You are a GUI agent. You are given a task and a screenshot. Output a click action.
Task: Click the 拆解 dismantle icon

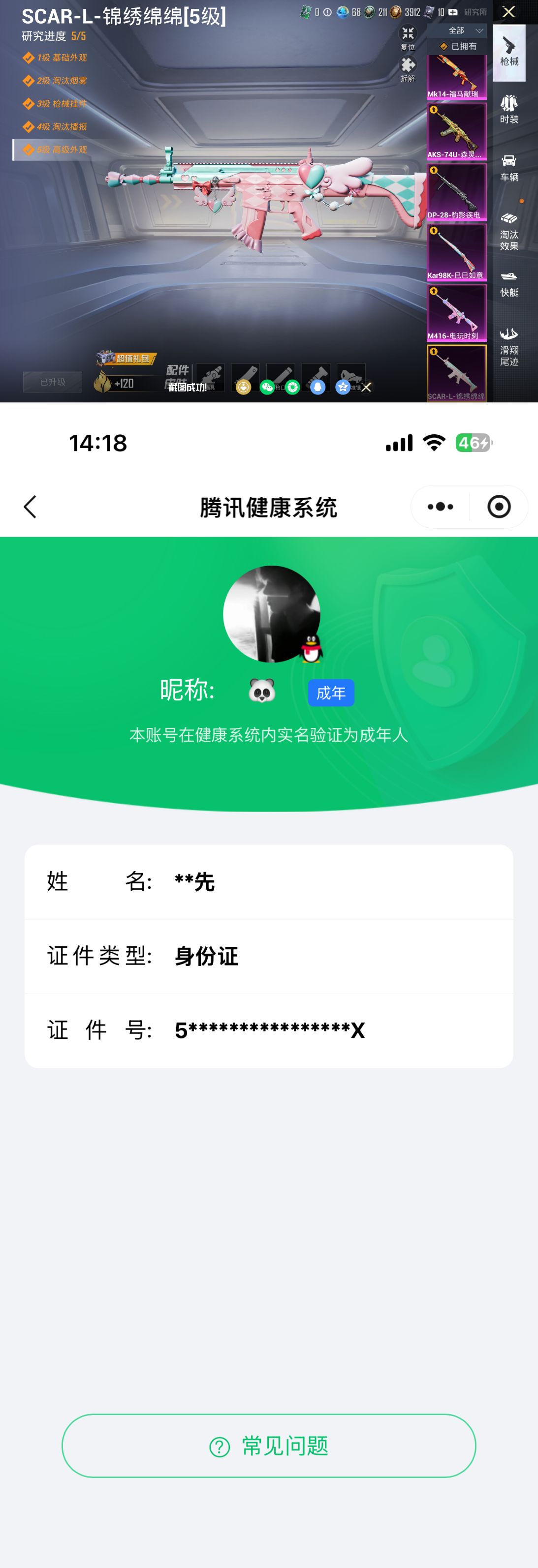407,65
